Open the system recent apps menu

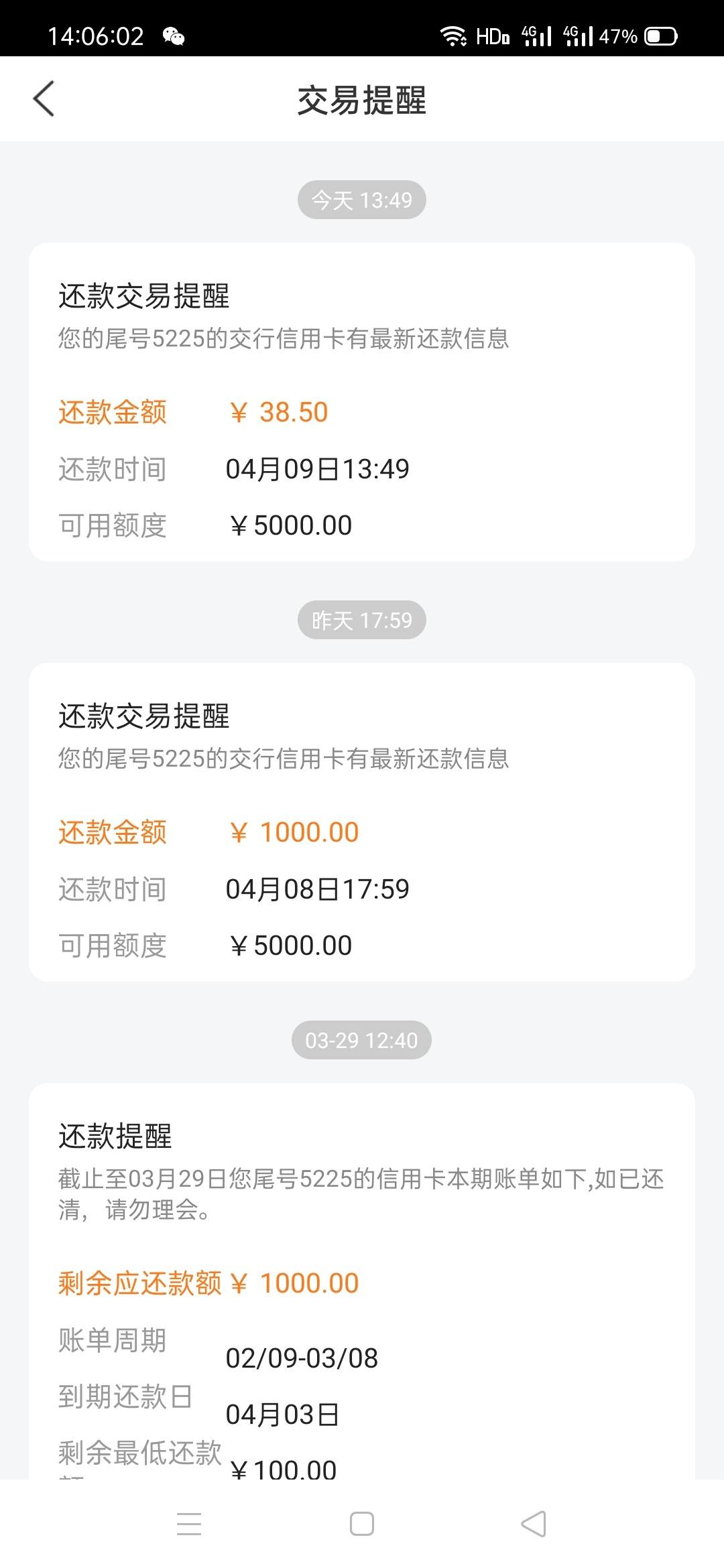[189, 1524]
